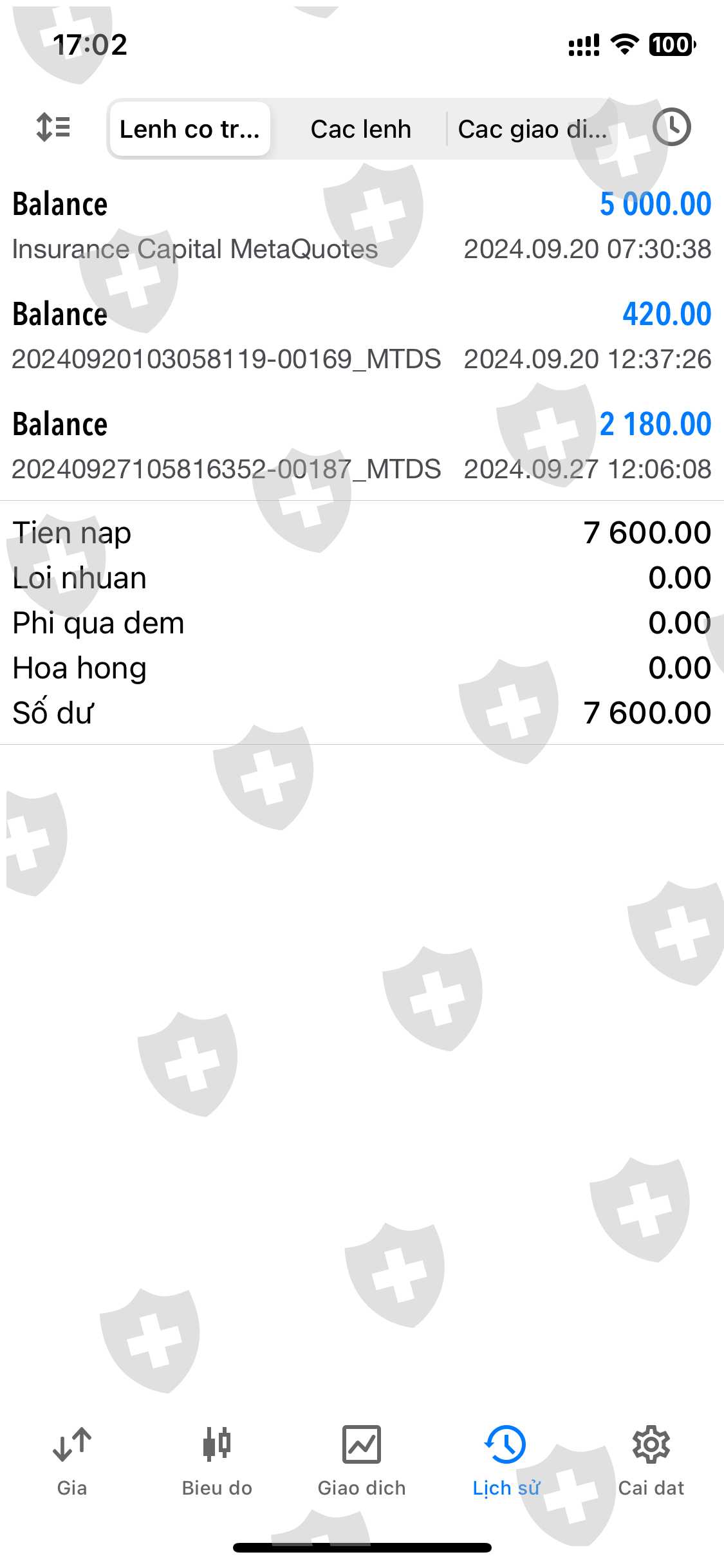Show the Cac giao di... segment
This screenshot has height=1568, width=724.
pyautogui.click(x=532, y=129)
